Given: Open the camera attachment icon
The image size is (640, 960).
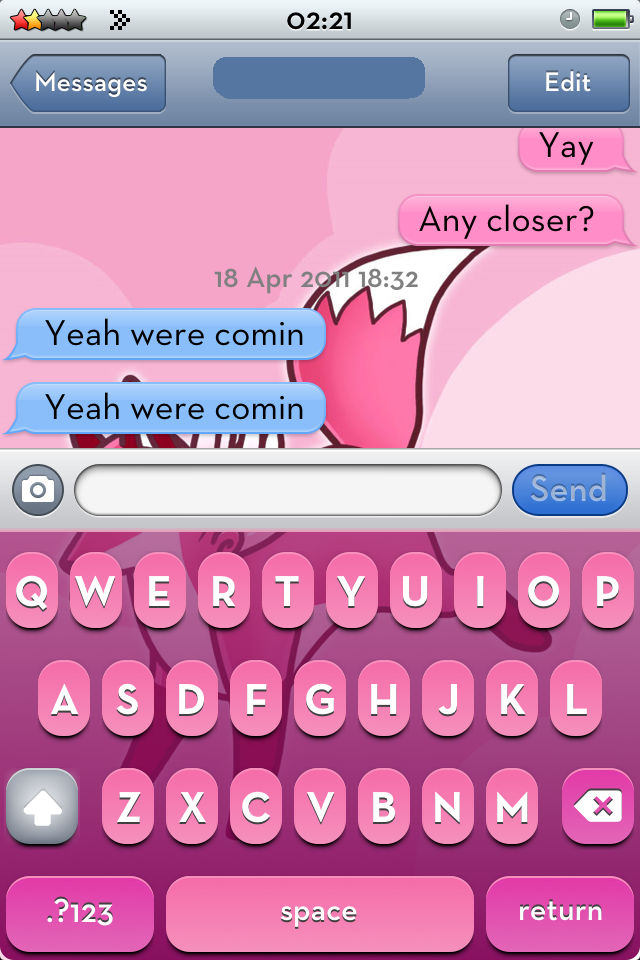Looking at the screenshot, I should point(38,490).
